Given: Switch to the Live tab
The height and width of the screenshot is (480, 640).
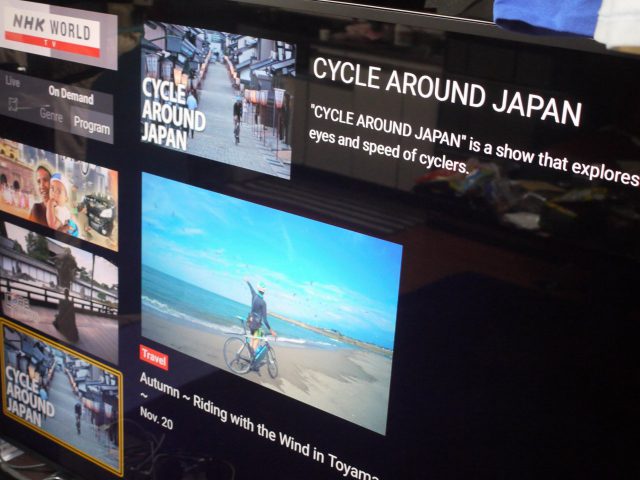Looking at the screenshot, I should (x=12, y=80).
